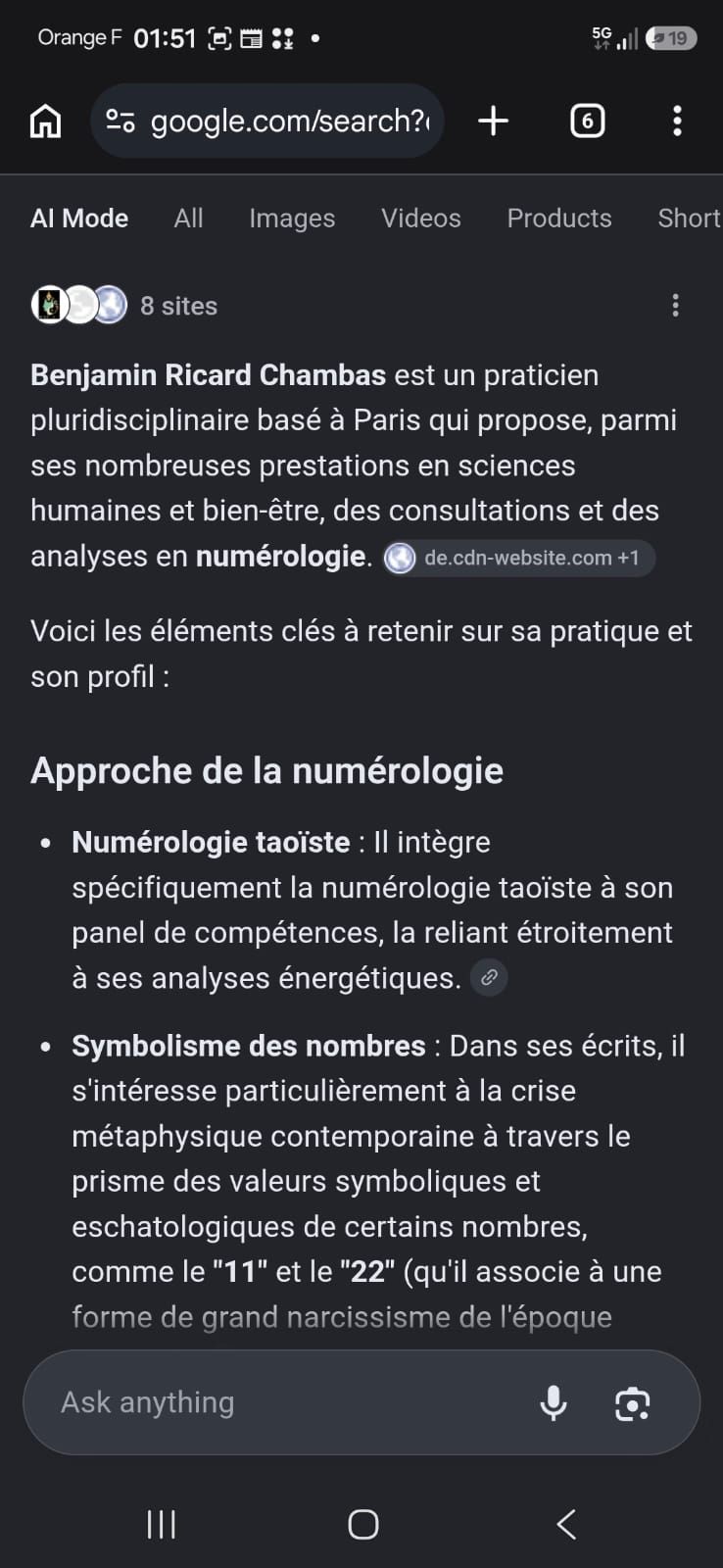Tap the browser home icon
This screenshot has height=1568, width=723.
(46, 122)
